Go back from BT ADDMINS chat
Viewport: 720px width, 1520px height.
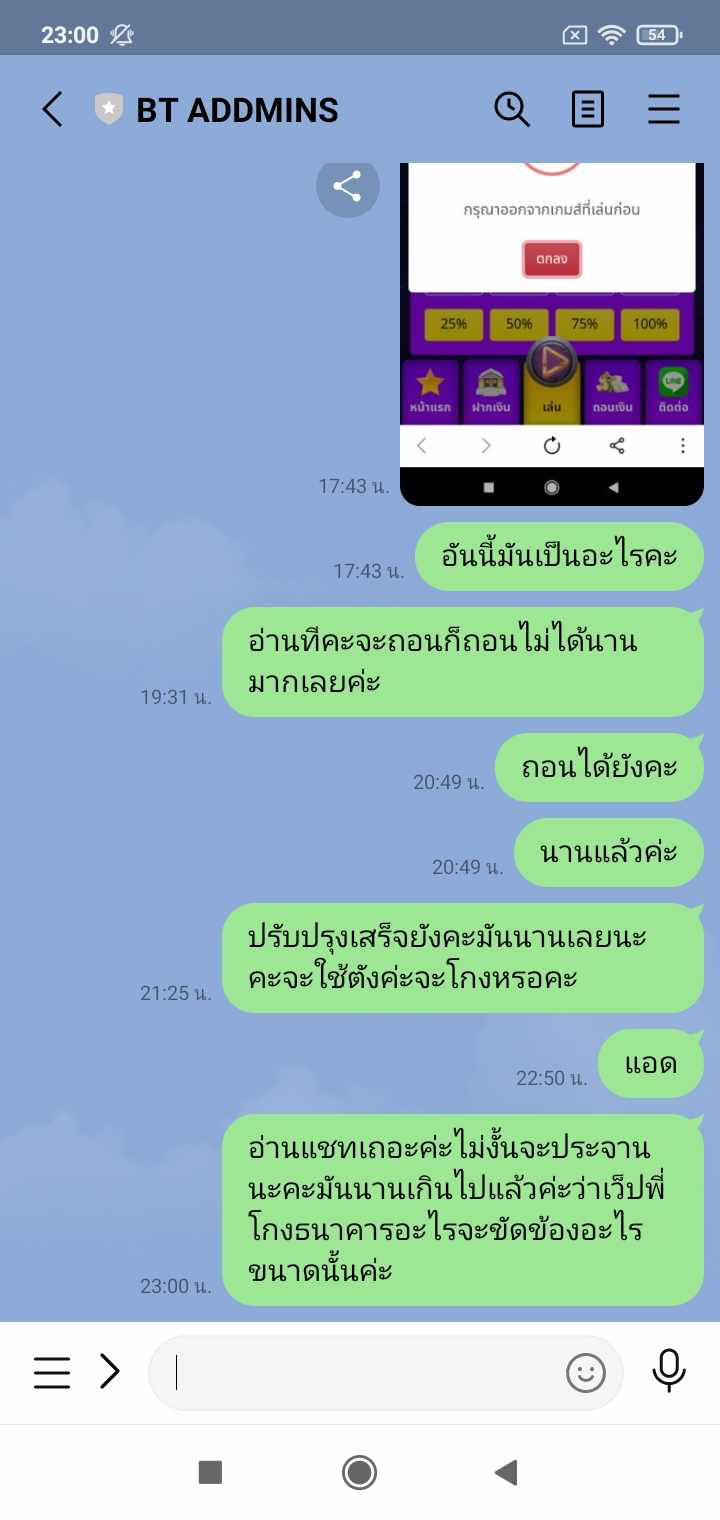tap(52, 109)
